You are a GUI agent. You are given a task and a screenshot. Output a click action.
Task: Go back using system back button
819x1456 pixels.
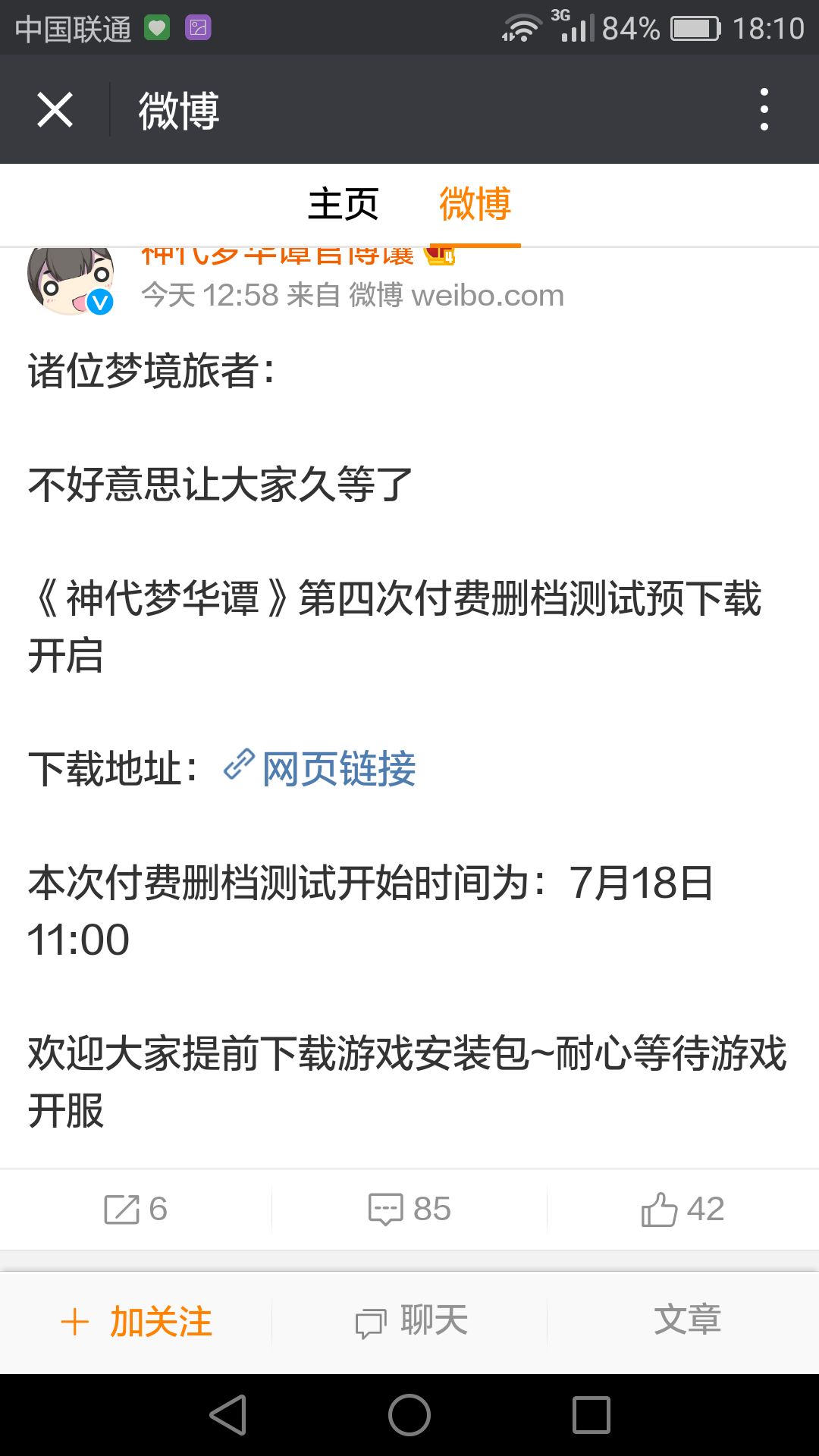coord(228,1415)
